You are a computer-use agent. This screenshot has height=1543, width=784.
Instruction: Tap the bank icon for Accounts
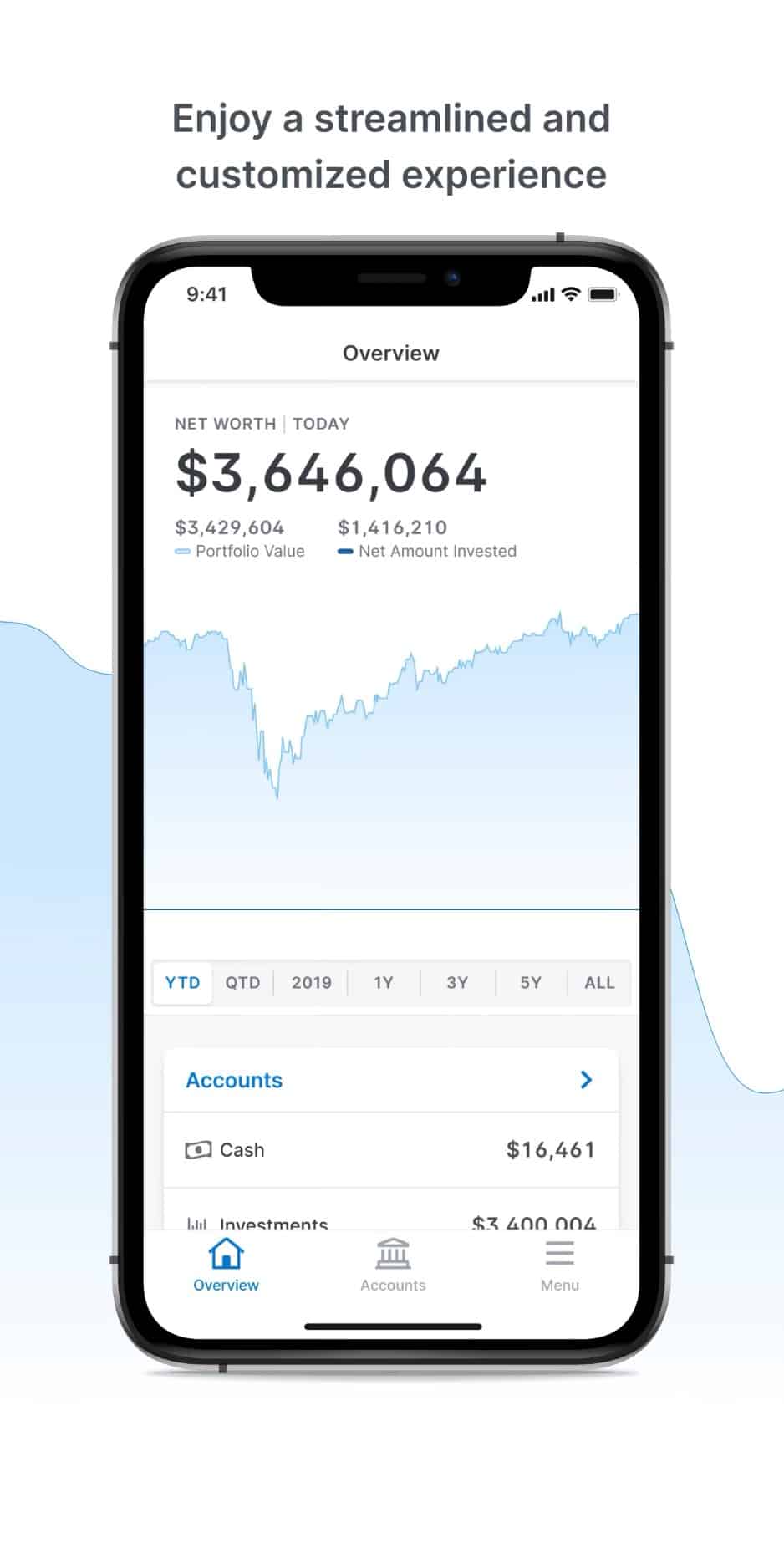[x=391, y=1254]
